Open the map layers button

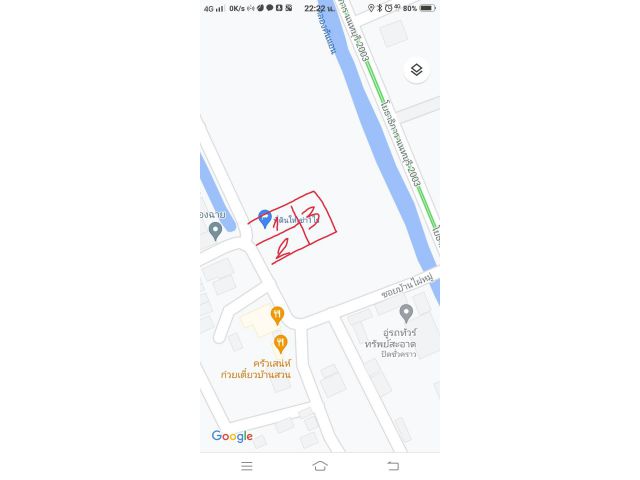[x=417, y=70]
